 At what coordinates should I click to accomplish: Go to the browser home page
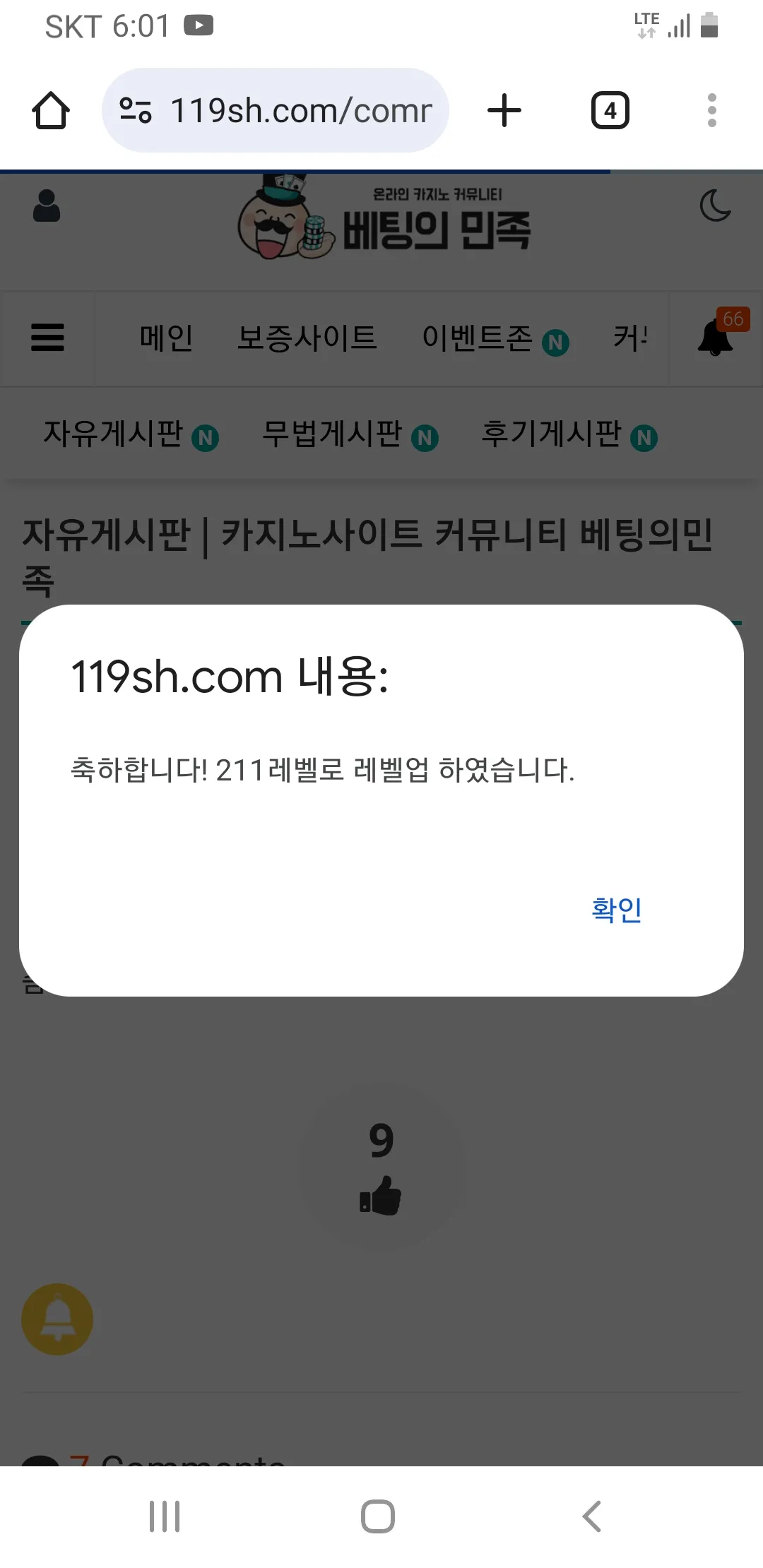click(x=51, y=111)
